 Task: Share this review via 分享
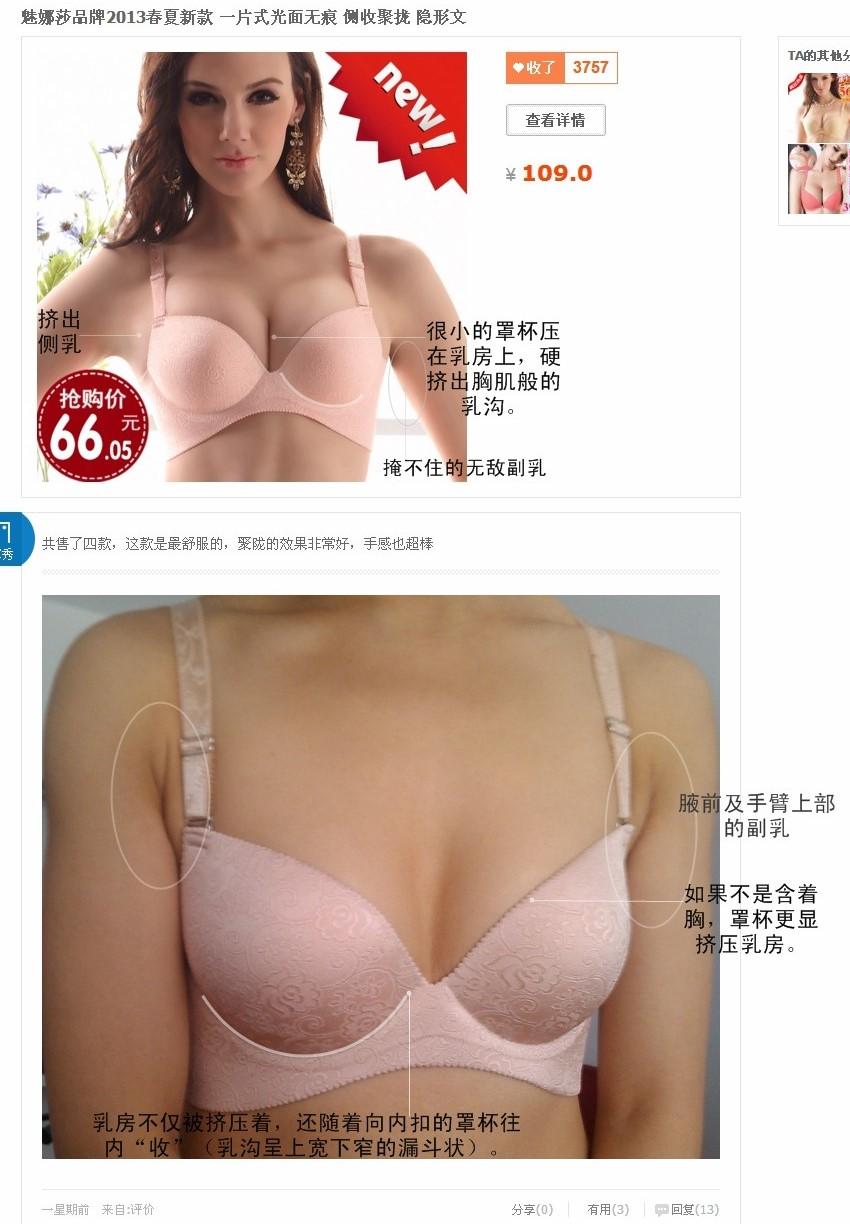pyautogui.click(x=531, y=1209)
